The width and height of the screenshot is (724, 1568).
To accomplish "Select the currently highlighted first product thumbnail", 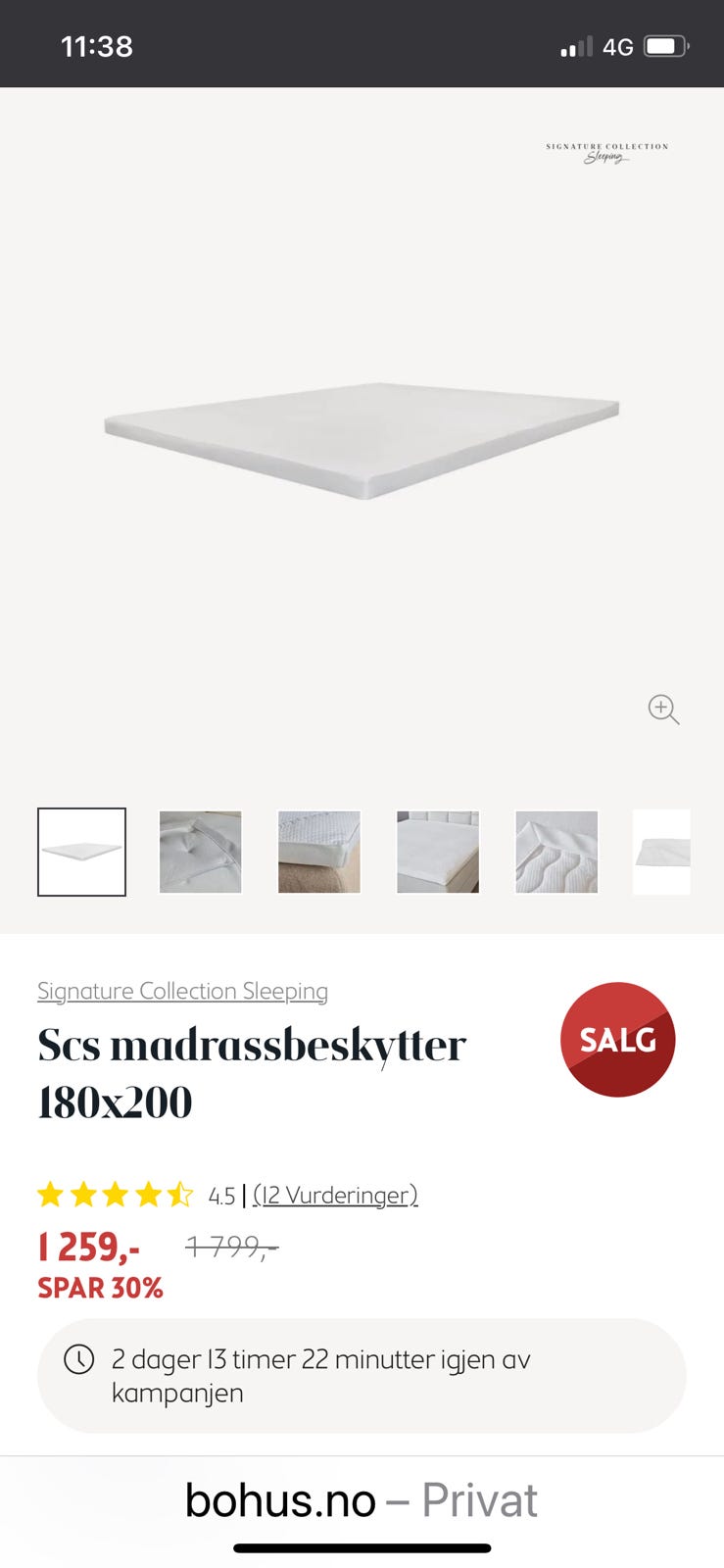I will tap(81, 852).
